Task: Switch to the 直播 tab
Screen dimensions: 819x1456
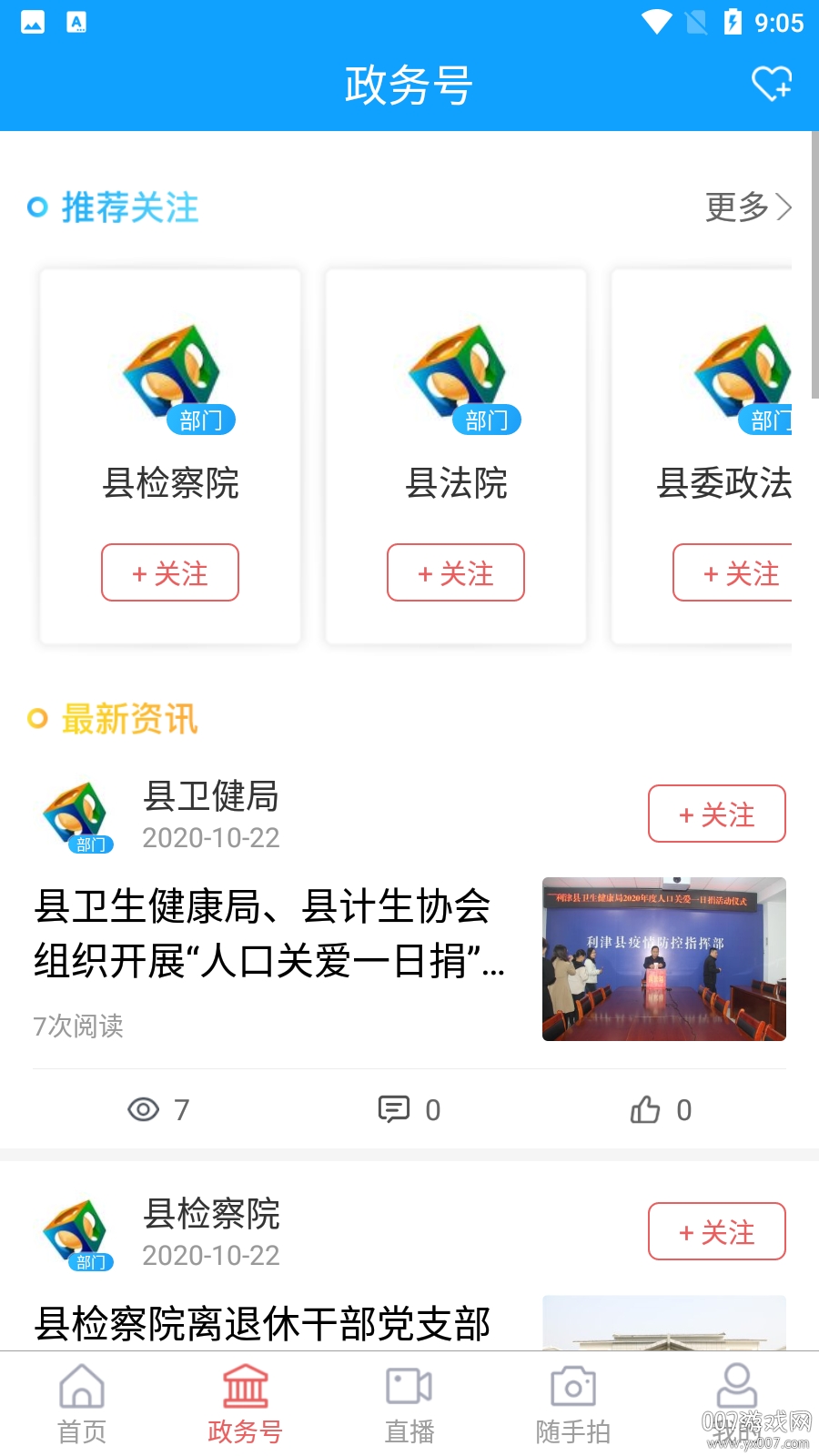Action: [x=409, y=1404]
